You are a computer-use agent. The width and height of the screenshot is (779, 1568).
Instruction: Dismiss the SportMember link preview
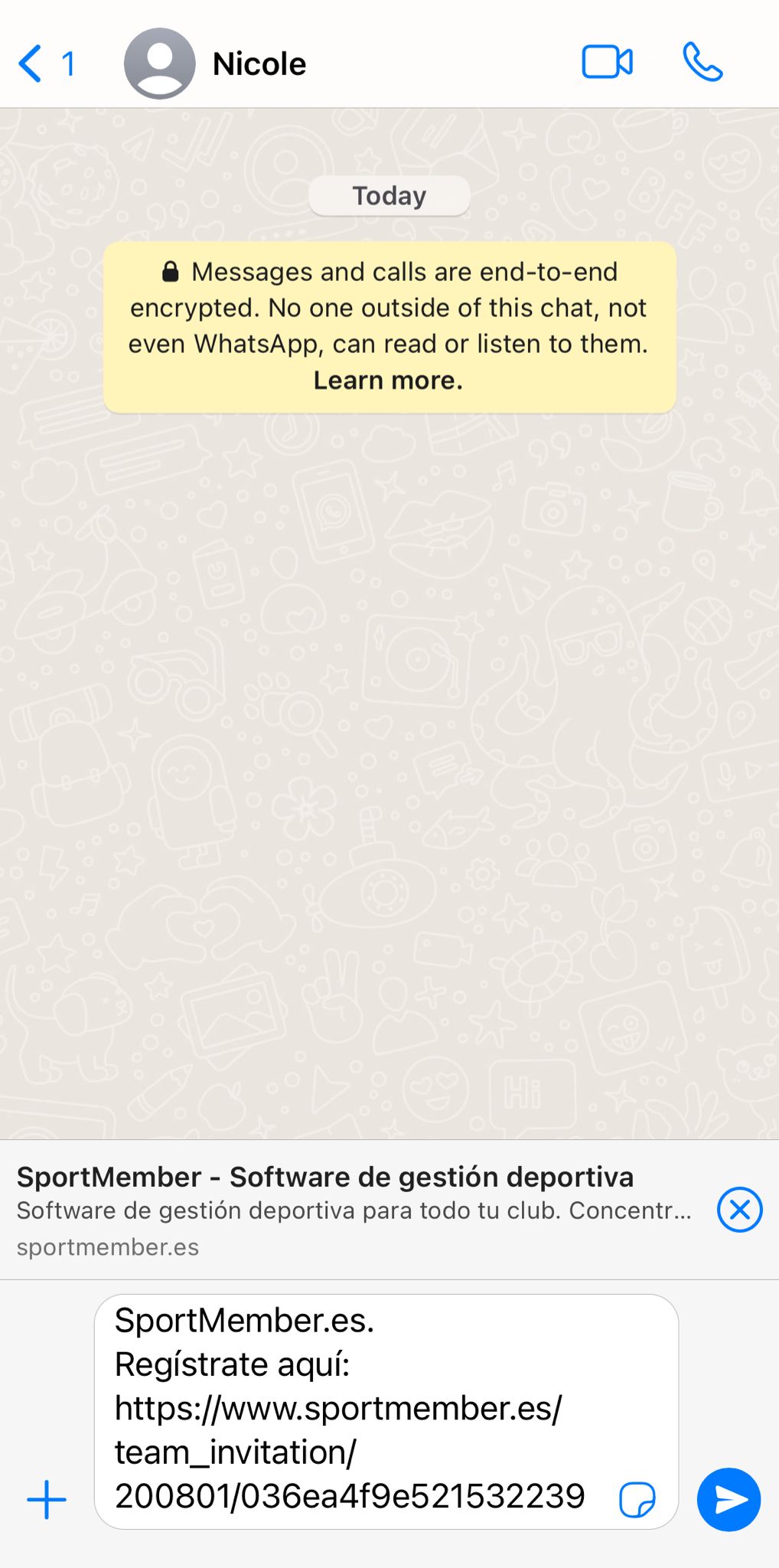click(x=738, y=1210)
